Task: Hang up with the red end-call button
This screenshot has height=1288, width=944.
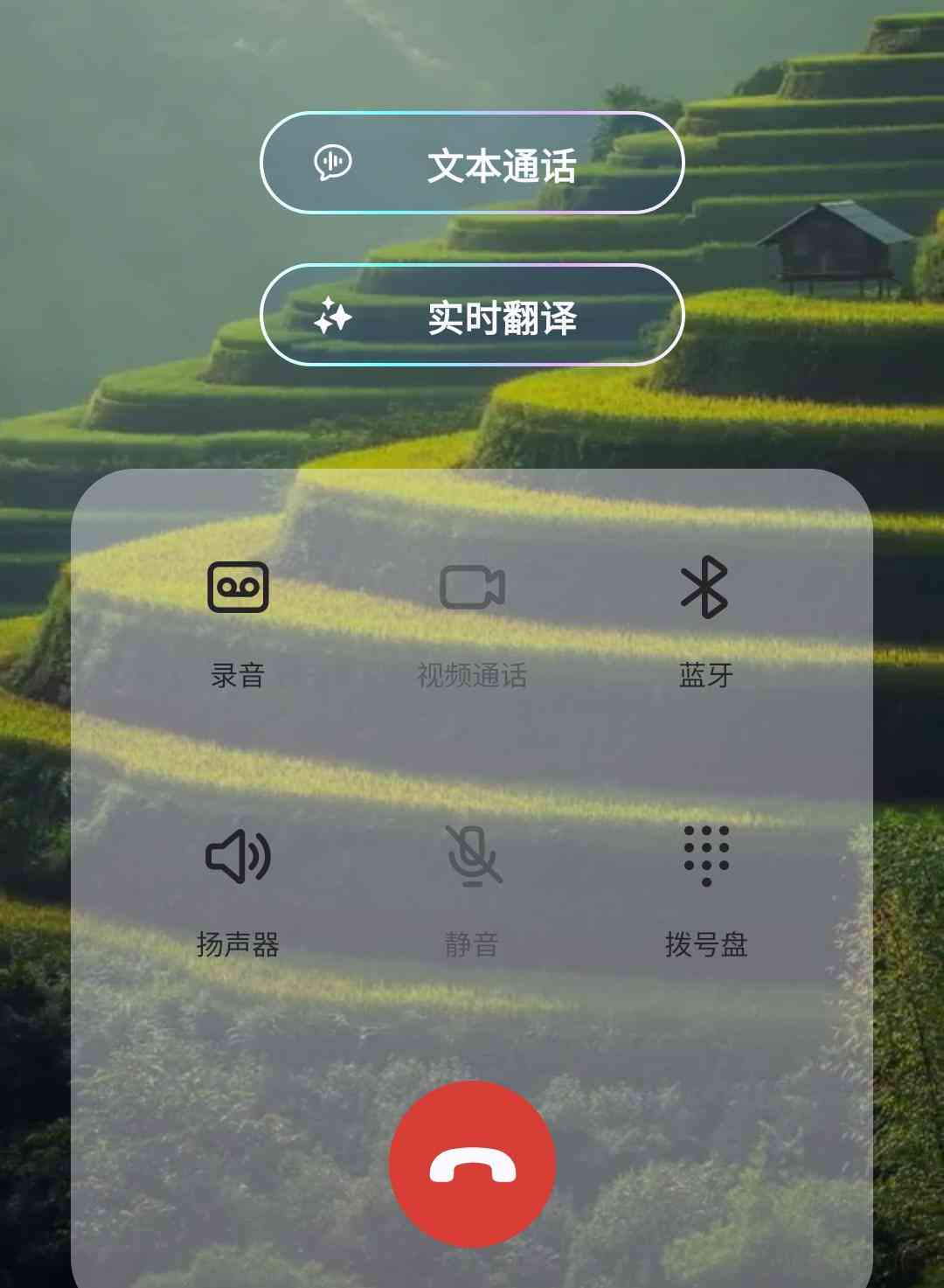Action: coord(472,1164)
